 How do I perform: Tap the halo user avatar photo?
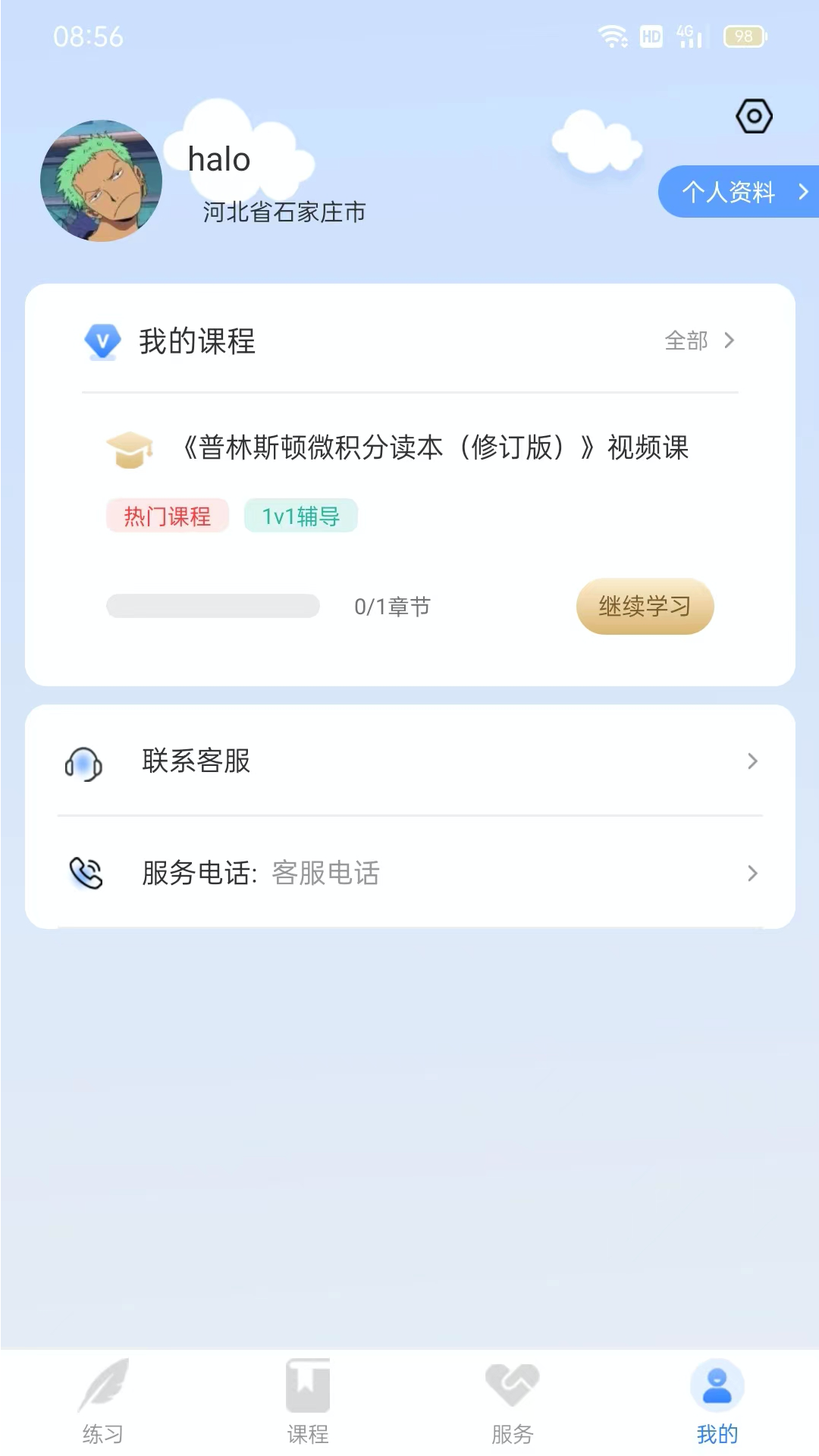[103, 180]
